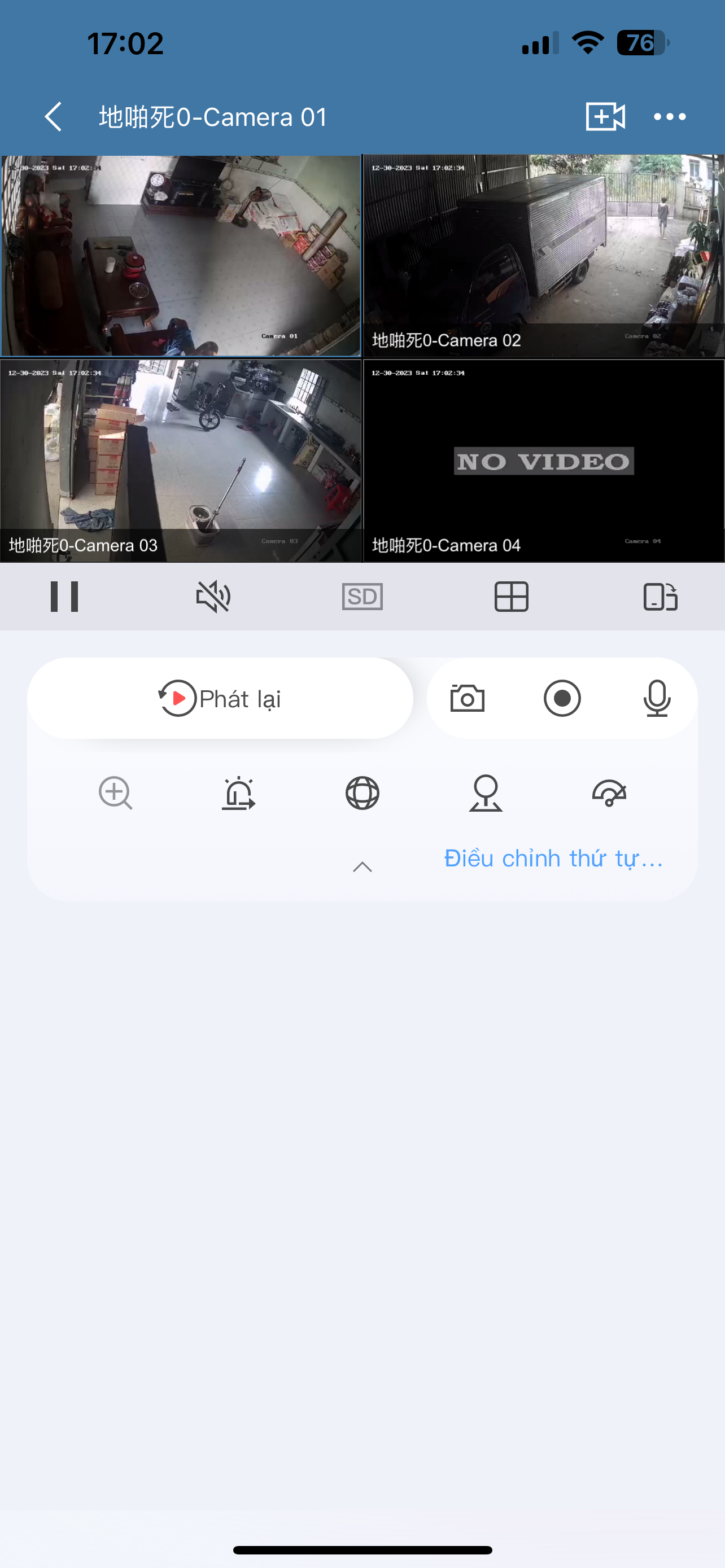
Task: Open Phát lại playback
Action: coord(220,698)
